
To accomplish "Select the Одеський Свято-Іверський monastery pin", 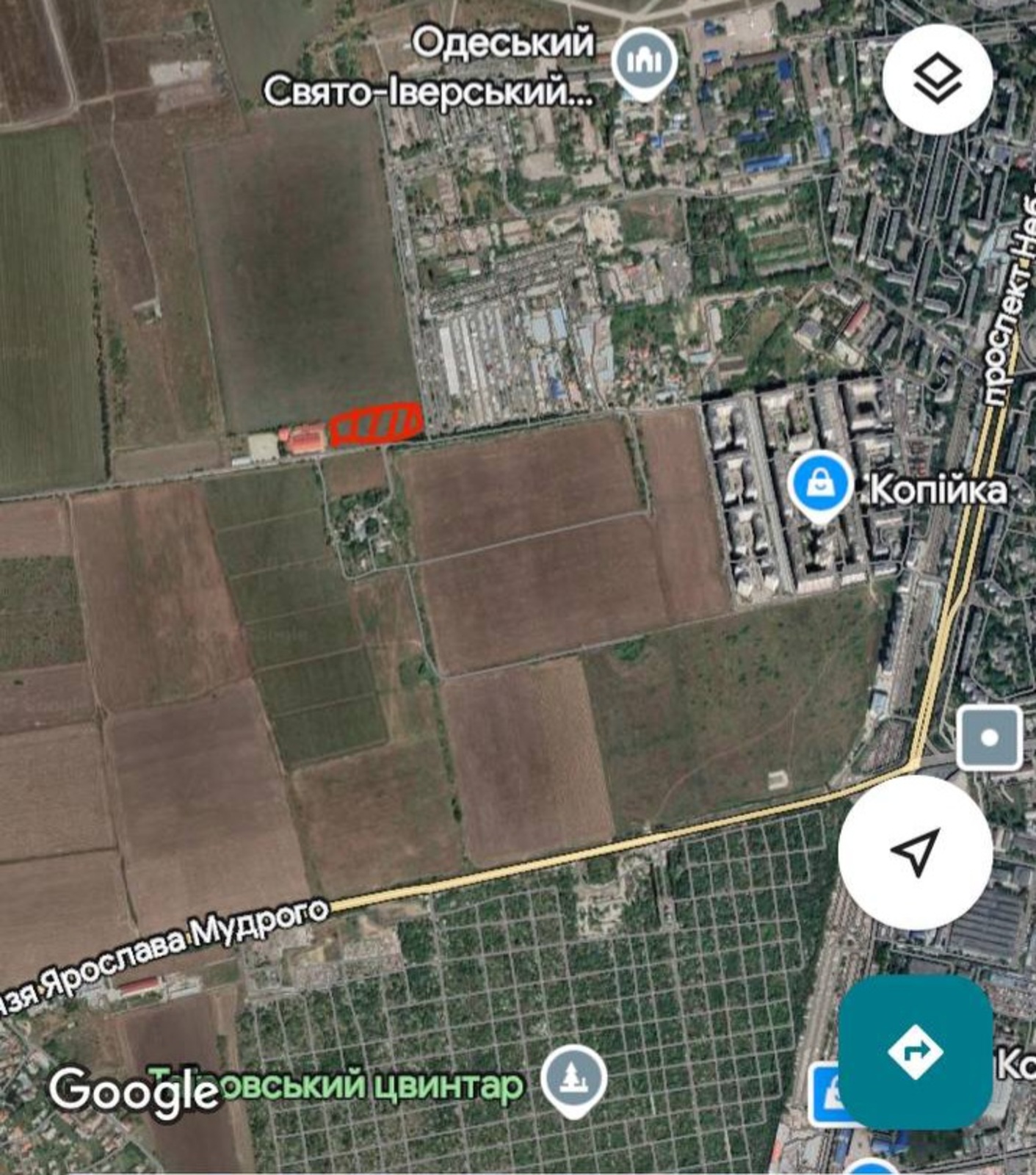I will click(x=644, y=62).
